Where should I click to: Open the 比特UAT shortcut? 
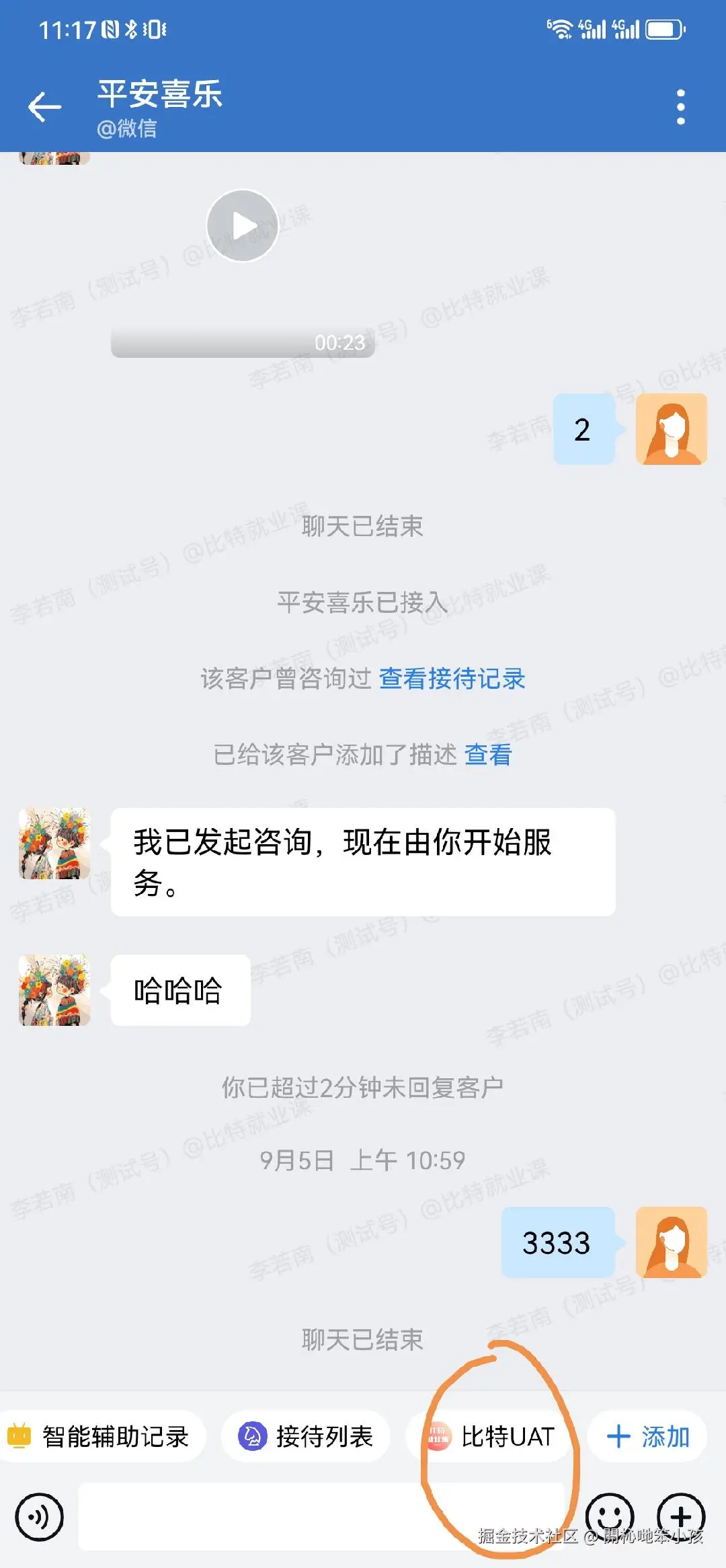(x=491, y=1437)
